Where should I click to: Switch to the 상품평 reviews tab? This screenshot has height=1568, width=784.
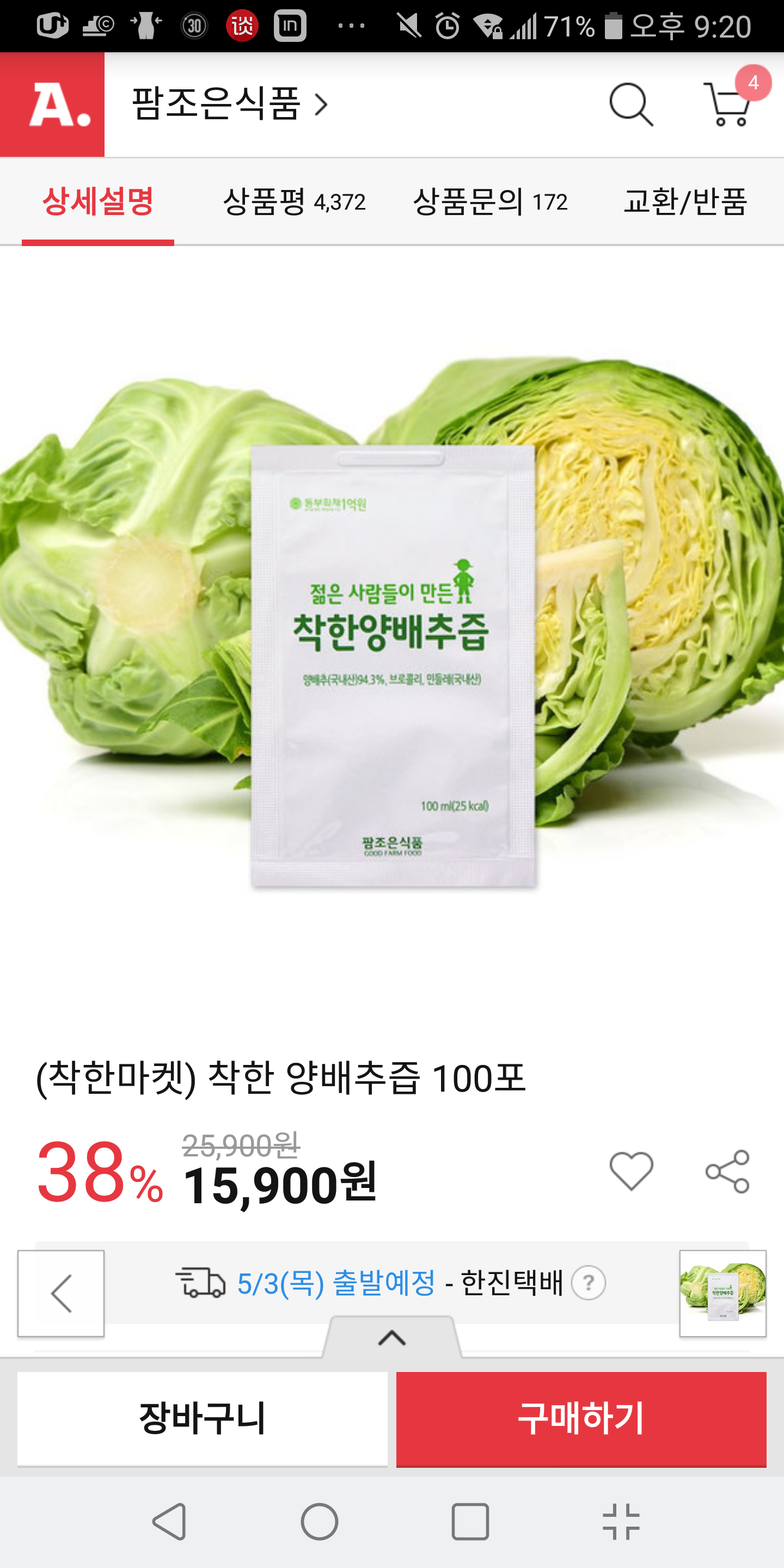click(294, 202)
